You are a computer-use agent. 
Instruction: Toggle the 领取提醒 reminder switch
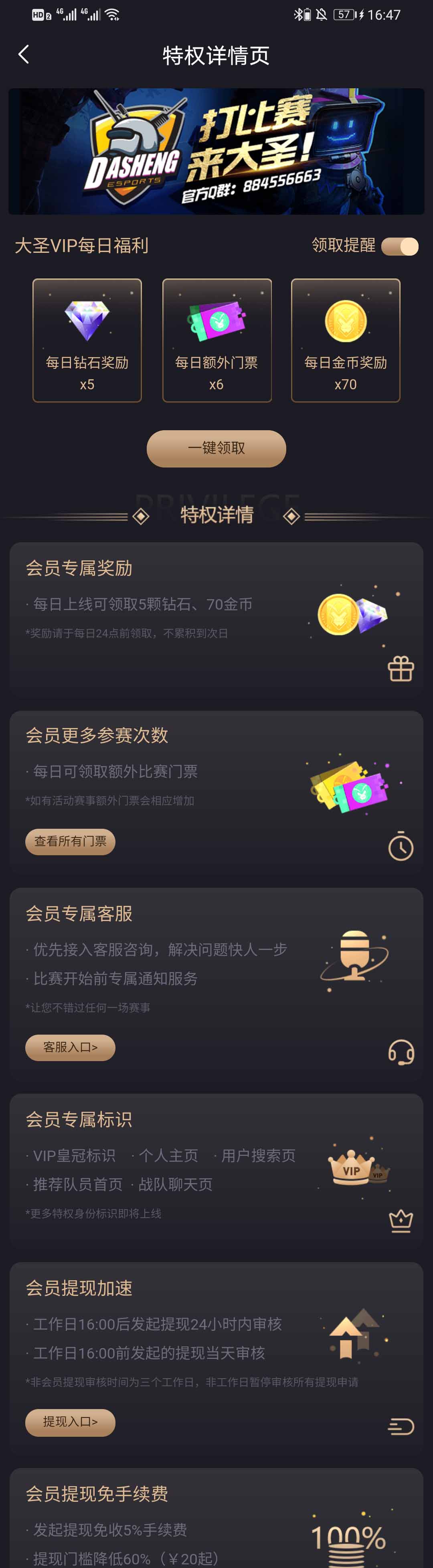400,246
